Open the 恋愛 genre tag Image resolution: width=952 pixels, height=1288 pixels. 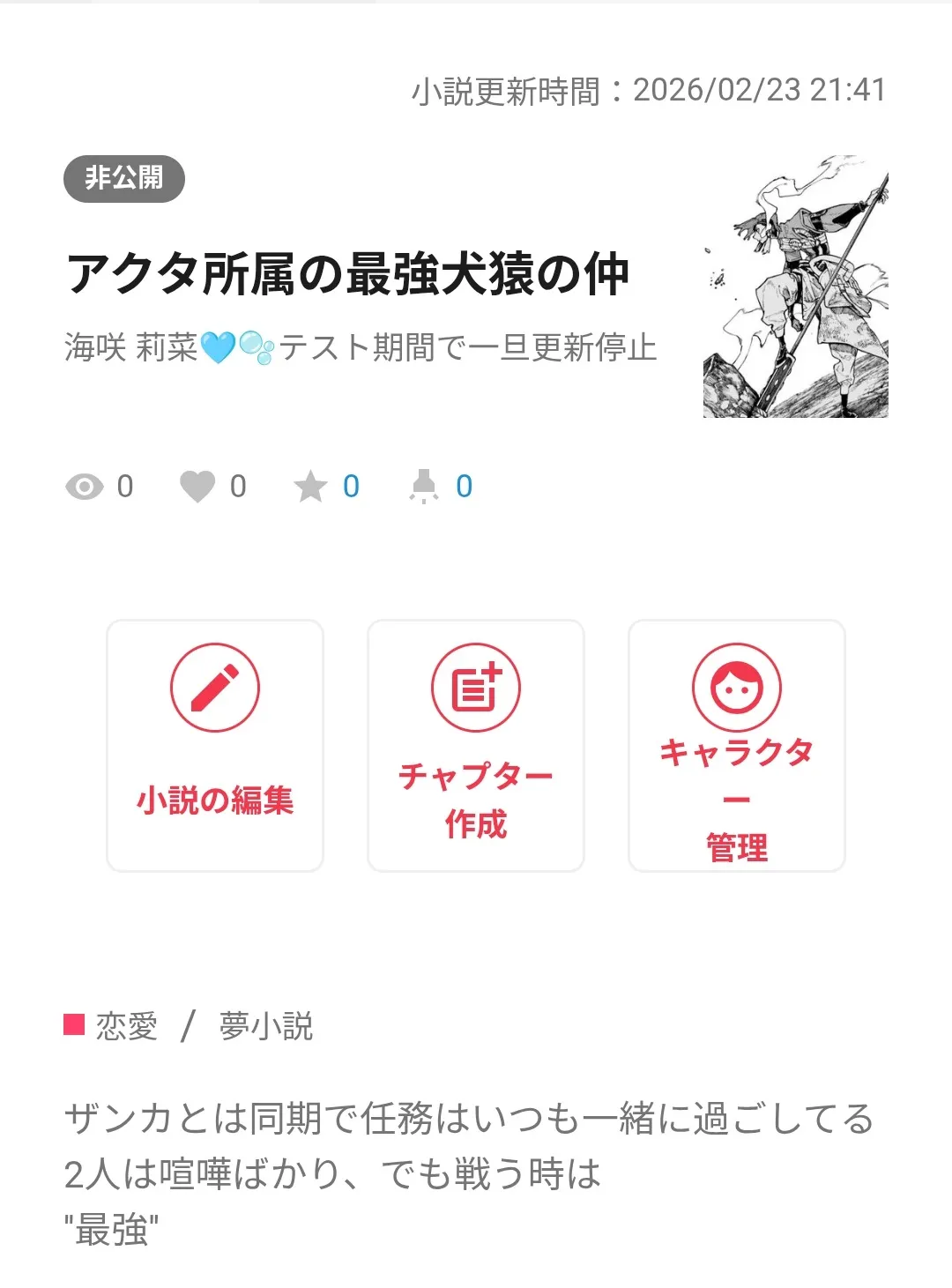(x=126, y=1026)
